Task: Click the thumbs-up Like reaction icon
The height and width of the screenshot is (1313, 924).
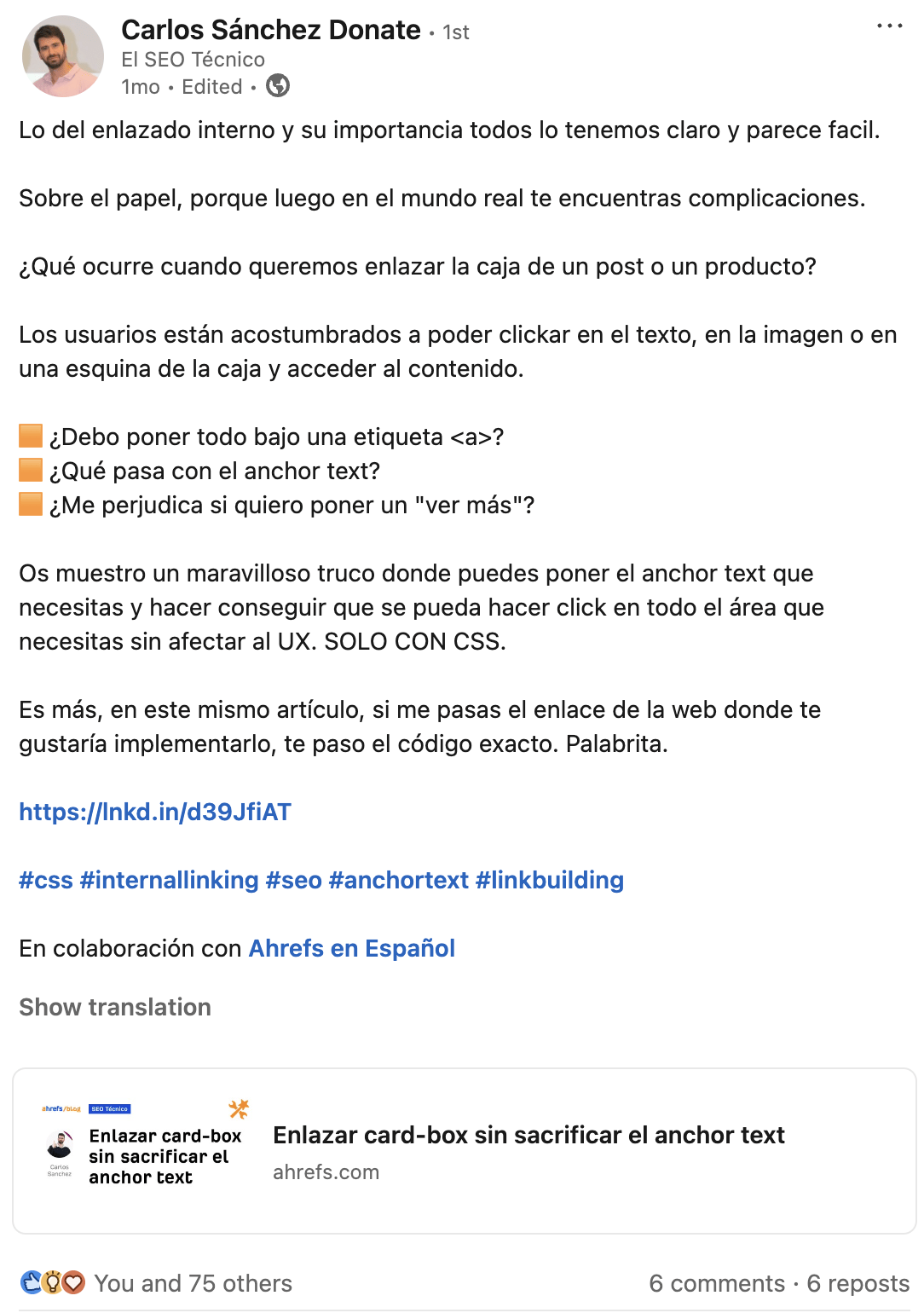Action: (32, 1282)
